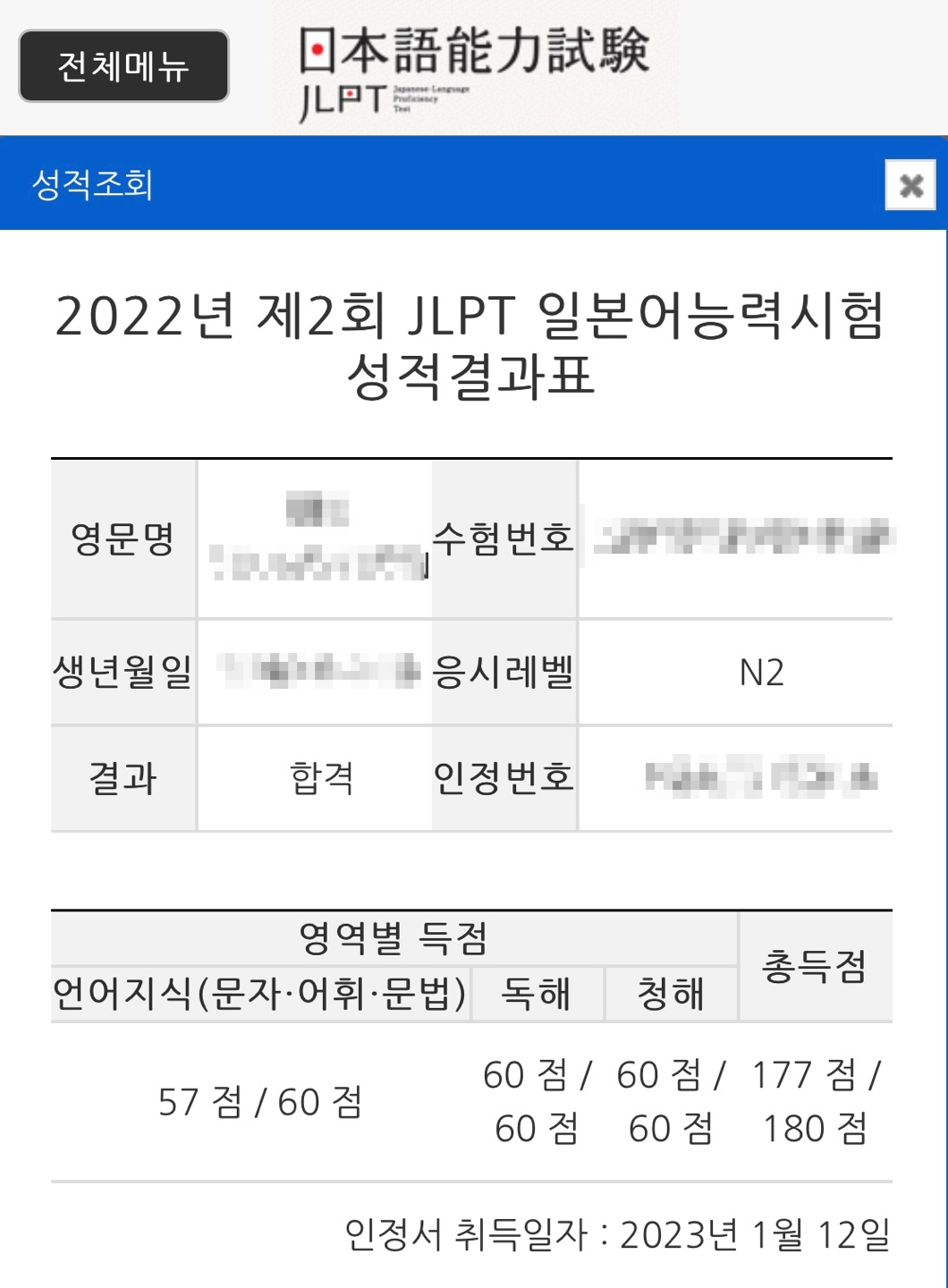Close the 성적조회 score dialog
Viewport: 948px width, 1288px height.
click(910, 184)
